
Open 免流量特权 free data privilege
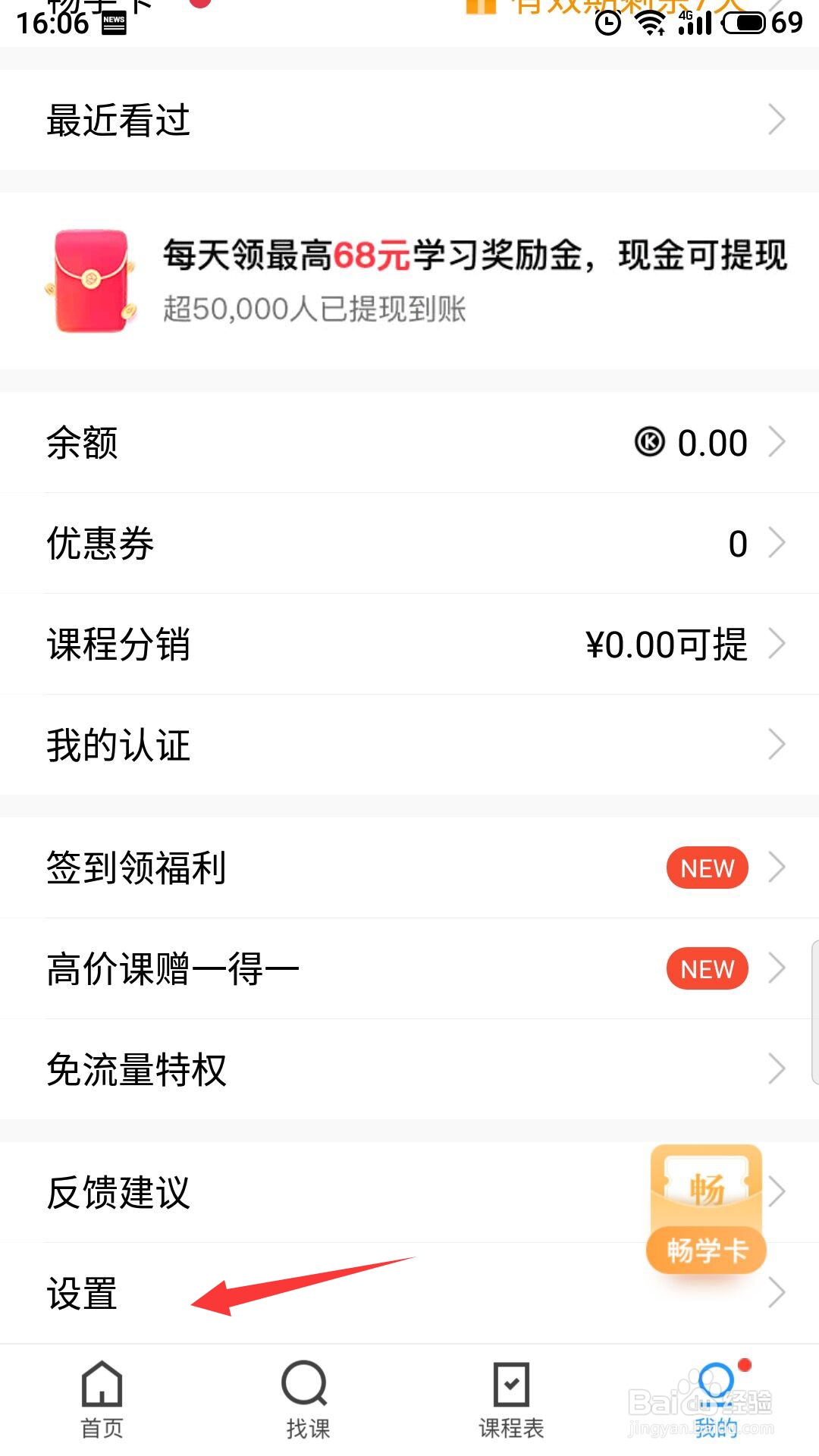(409, 1069)
